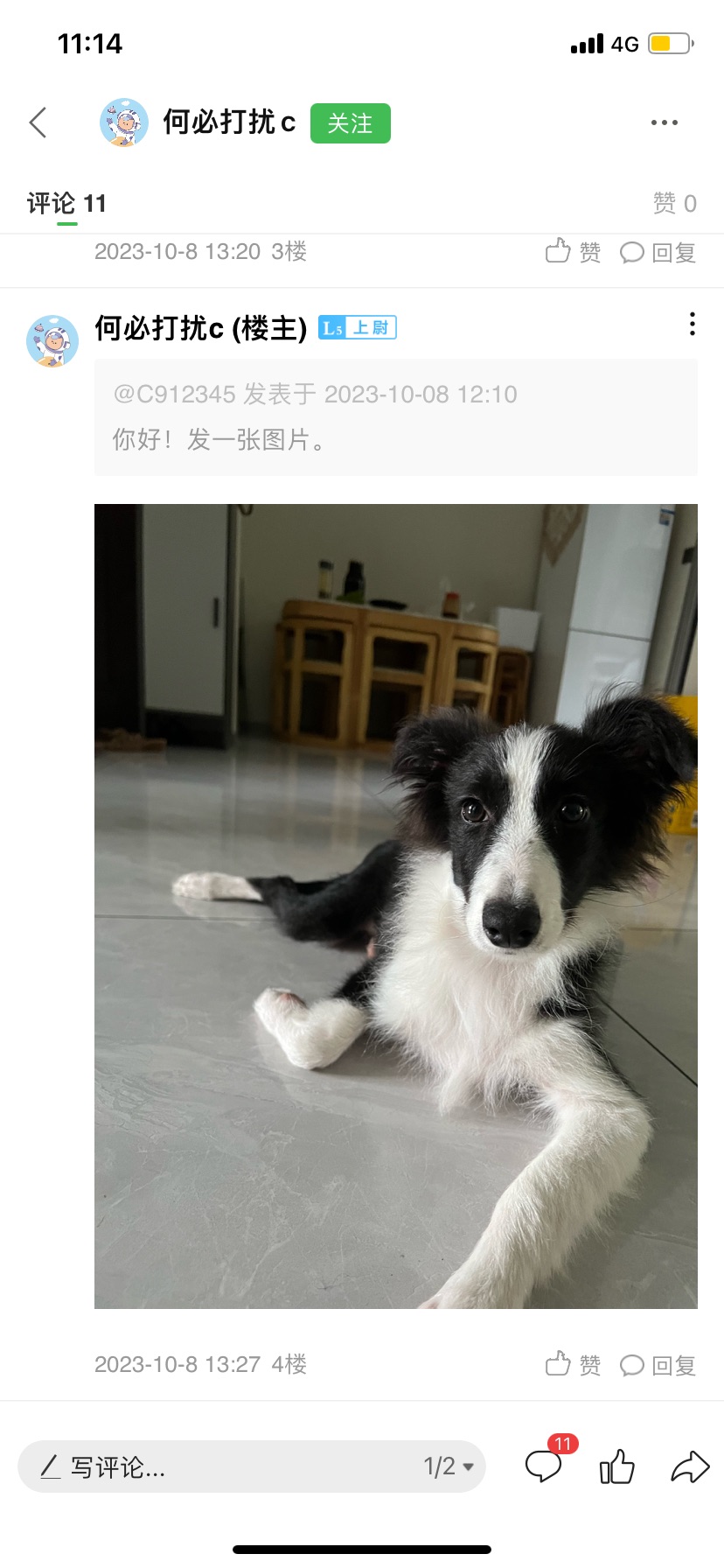Viewport: 724px width, 1568px height.
Task: Open the vertical dots menu on the 楼主 comment
Action: 692,325
